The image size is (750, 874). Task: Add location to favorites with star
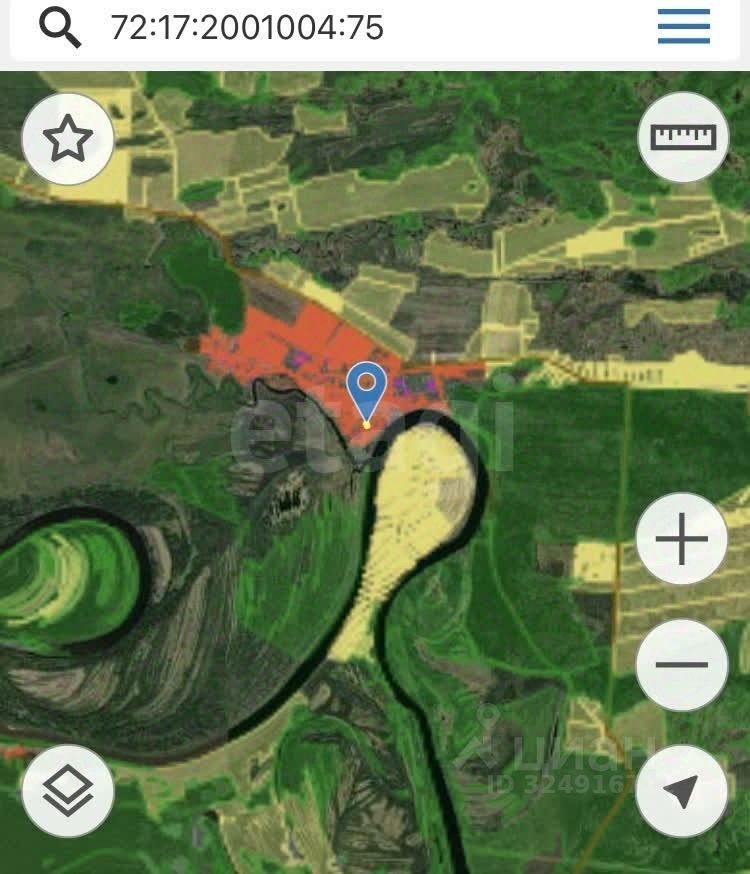(x=67, y=140)
